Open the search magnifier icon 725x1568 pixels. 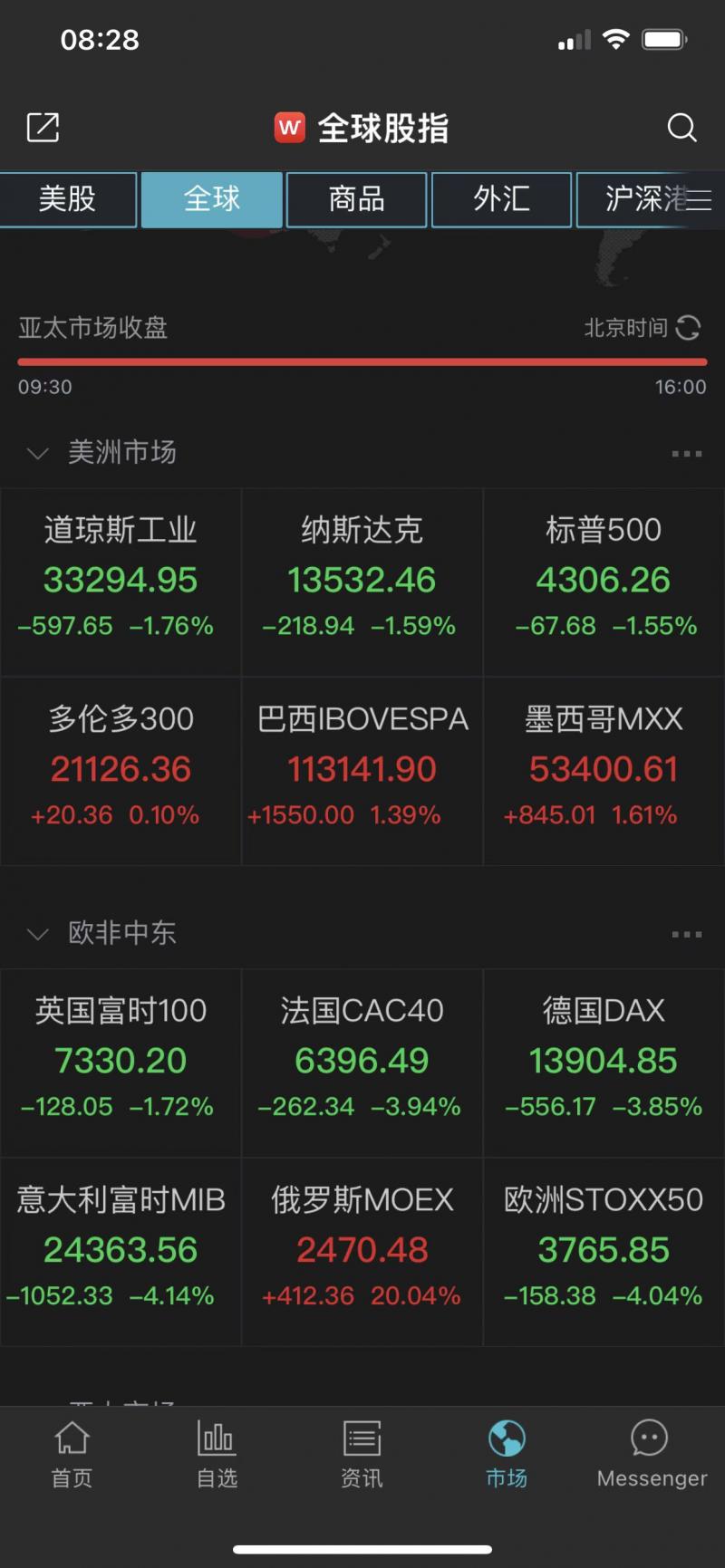coord(681,128)
